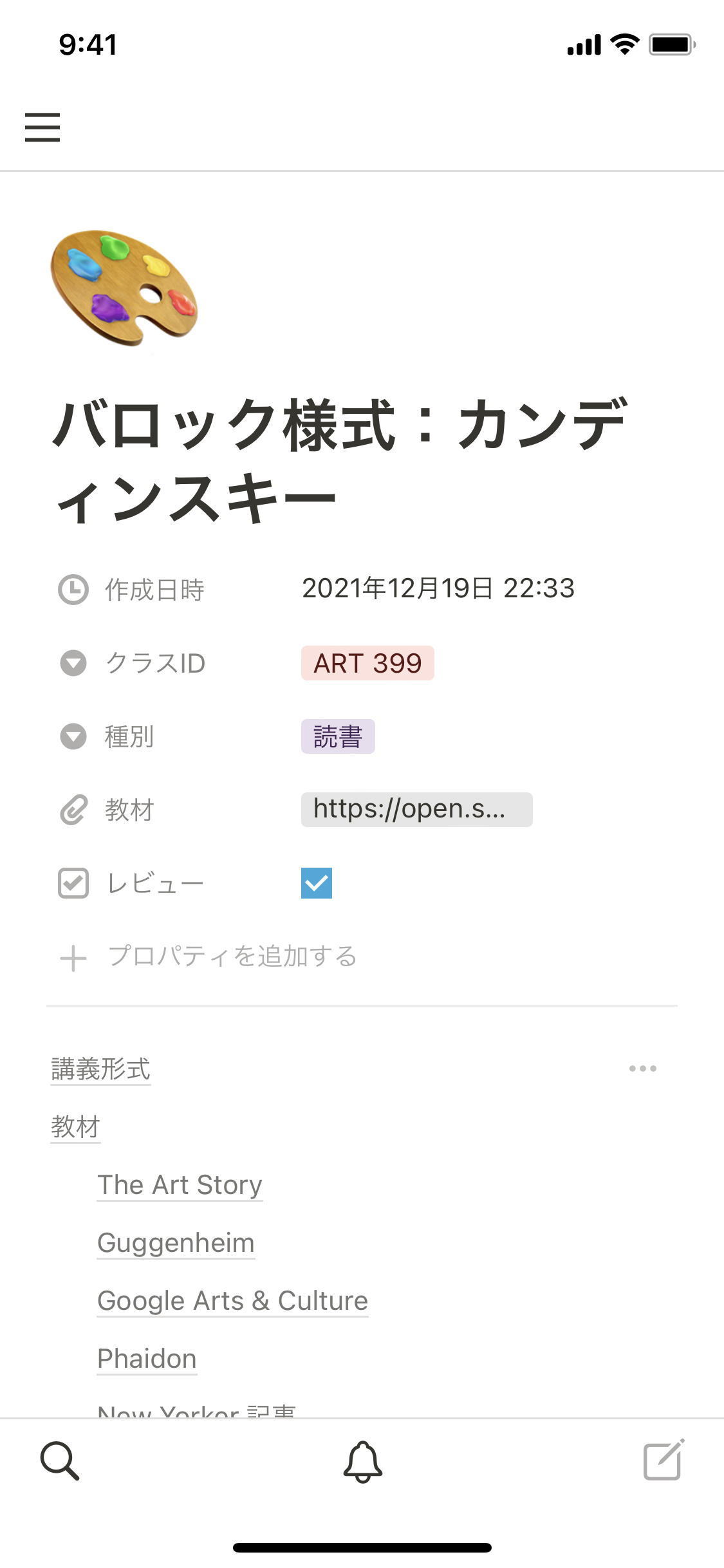Open search from the bottom bar
The width and height of the screenshot is (724, 1568).
(x=60, y=1461)
